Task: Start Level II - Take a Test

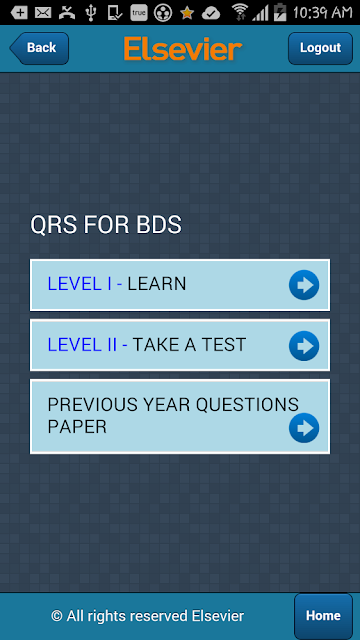Action: (180, 345)
